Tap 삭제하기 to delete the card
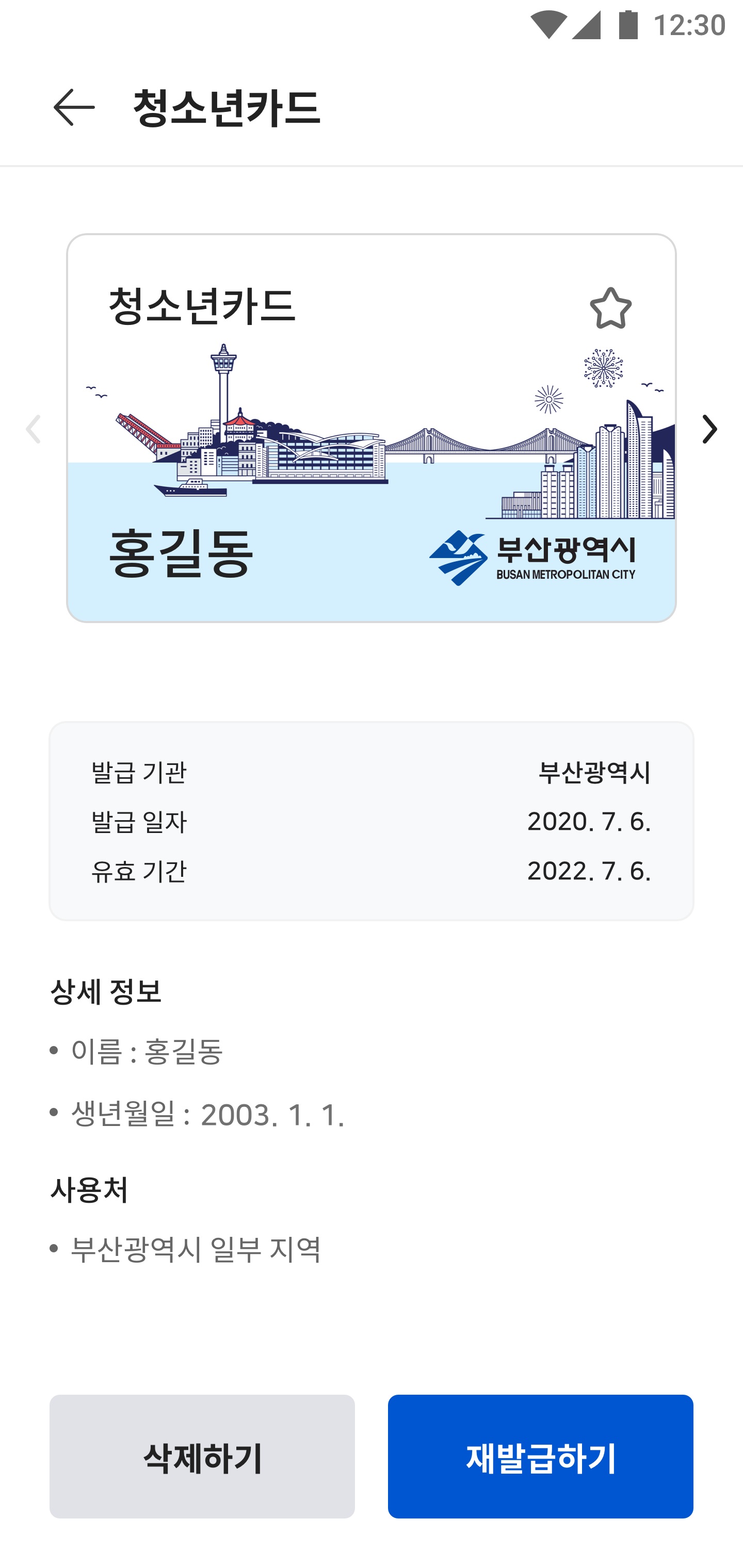Viewport: 743px width, 1568px height. [x=202, y=1456]
